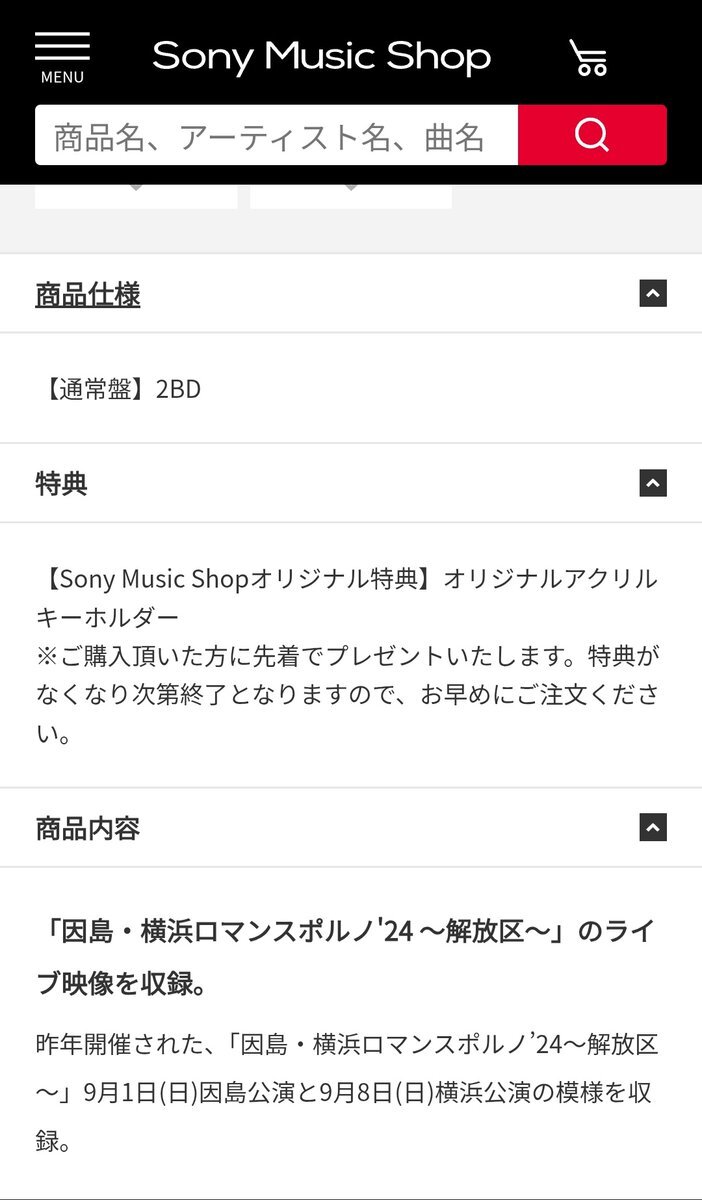The width and height of the screenshot is (702, 1200).
Task: Tap the red search button
Action: tap(592, 135)
